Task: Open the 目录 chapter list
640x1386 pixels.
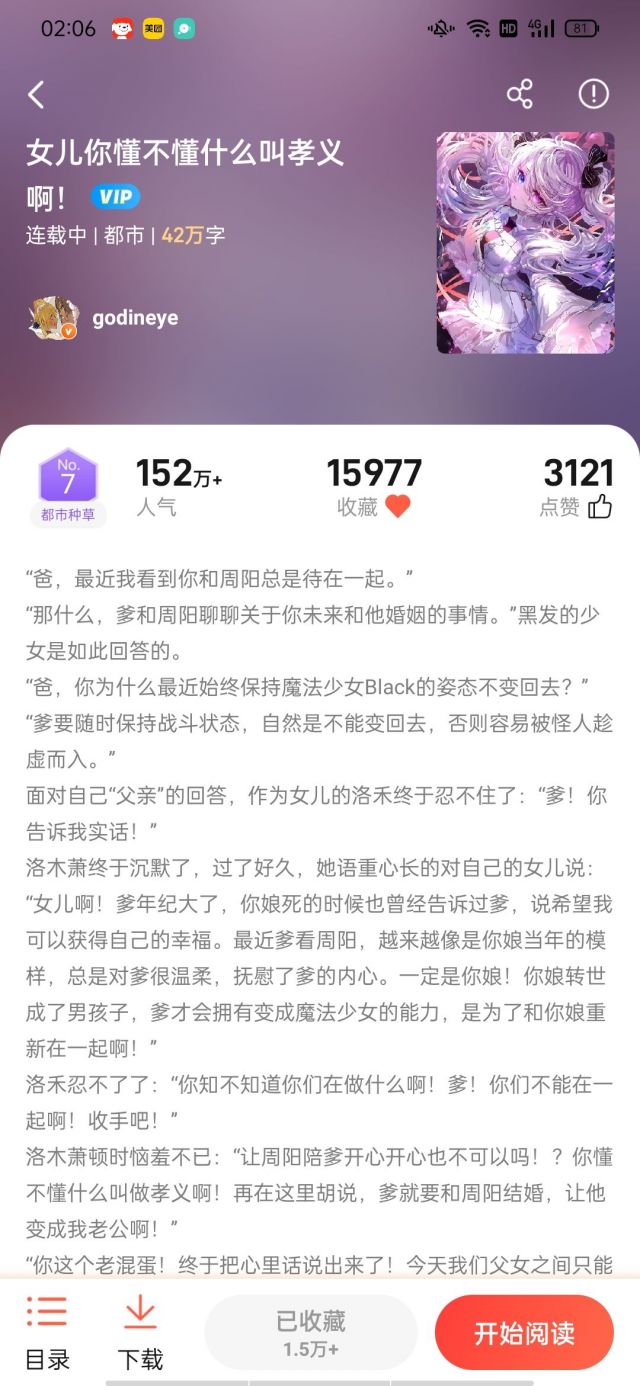Action: [47, 1332]
